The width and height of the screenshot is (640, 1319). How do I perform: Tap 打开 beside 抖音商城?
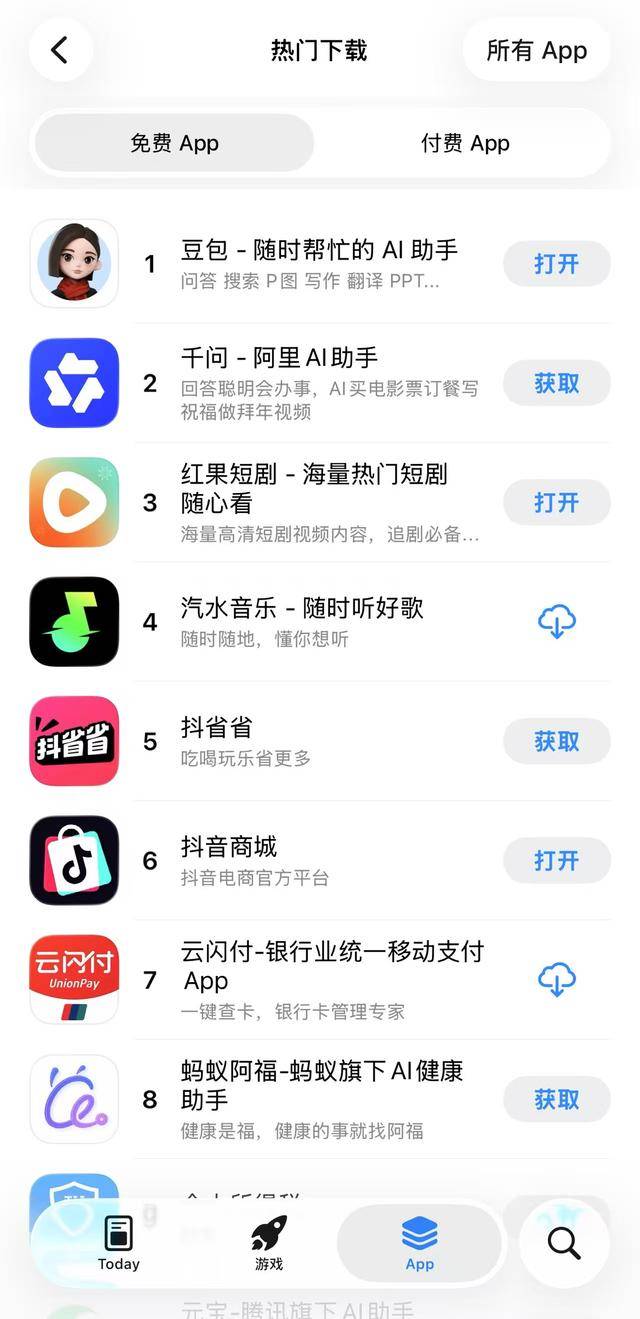556,860
